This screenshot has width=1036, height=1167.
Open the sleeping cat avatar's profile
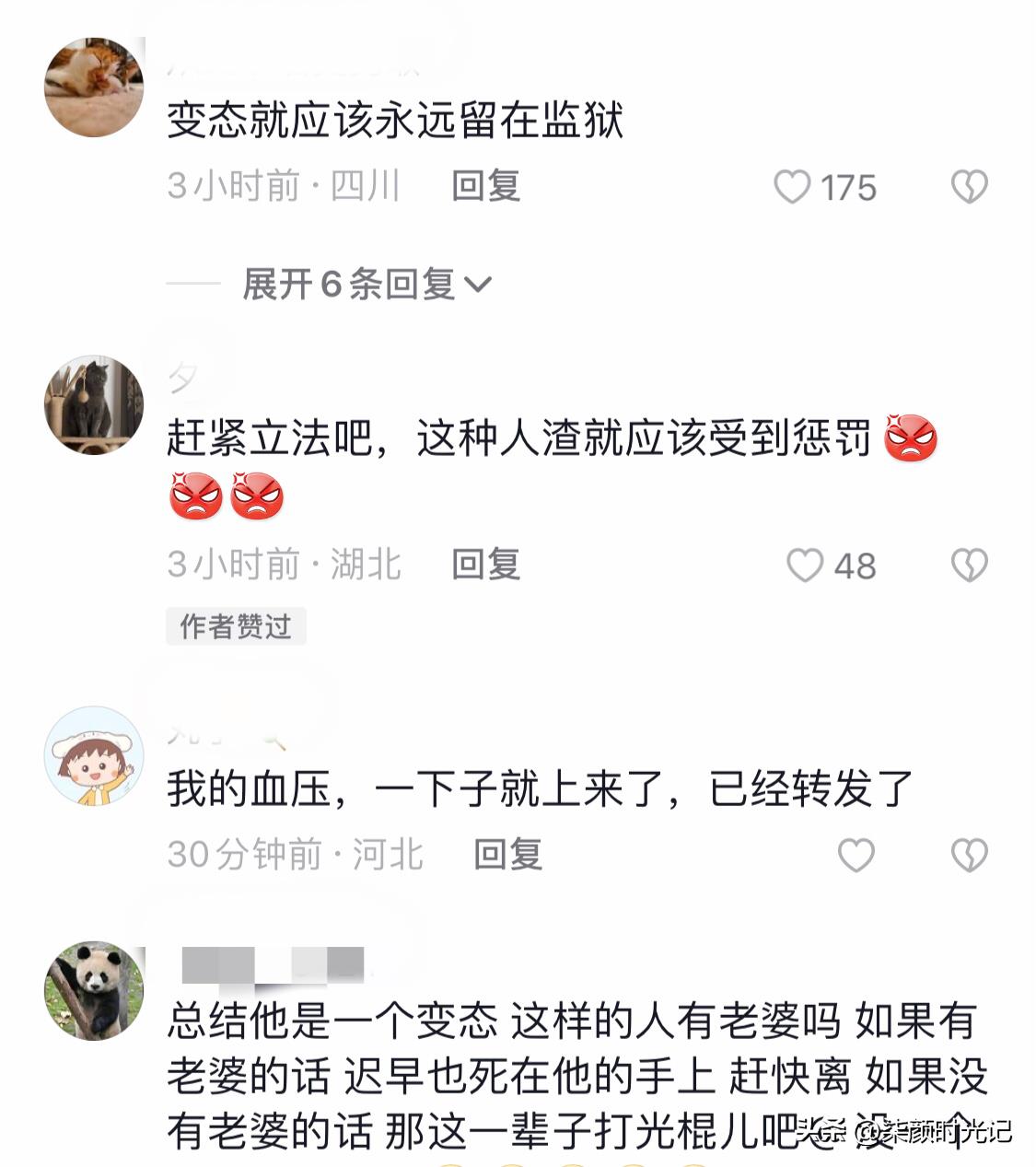94,88
